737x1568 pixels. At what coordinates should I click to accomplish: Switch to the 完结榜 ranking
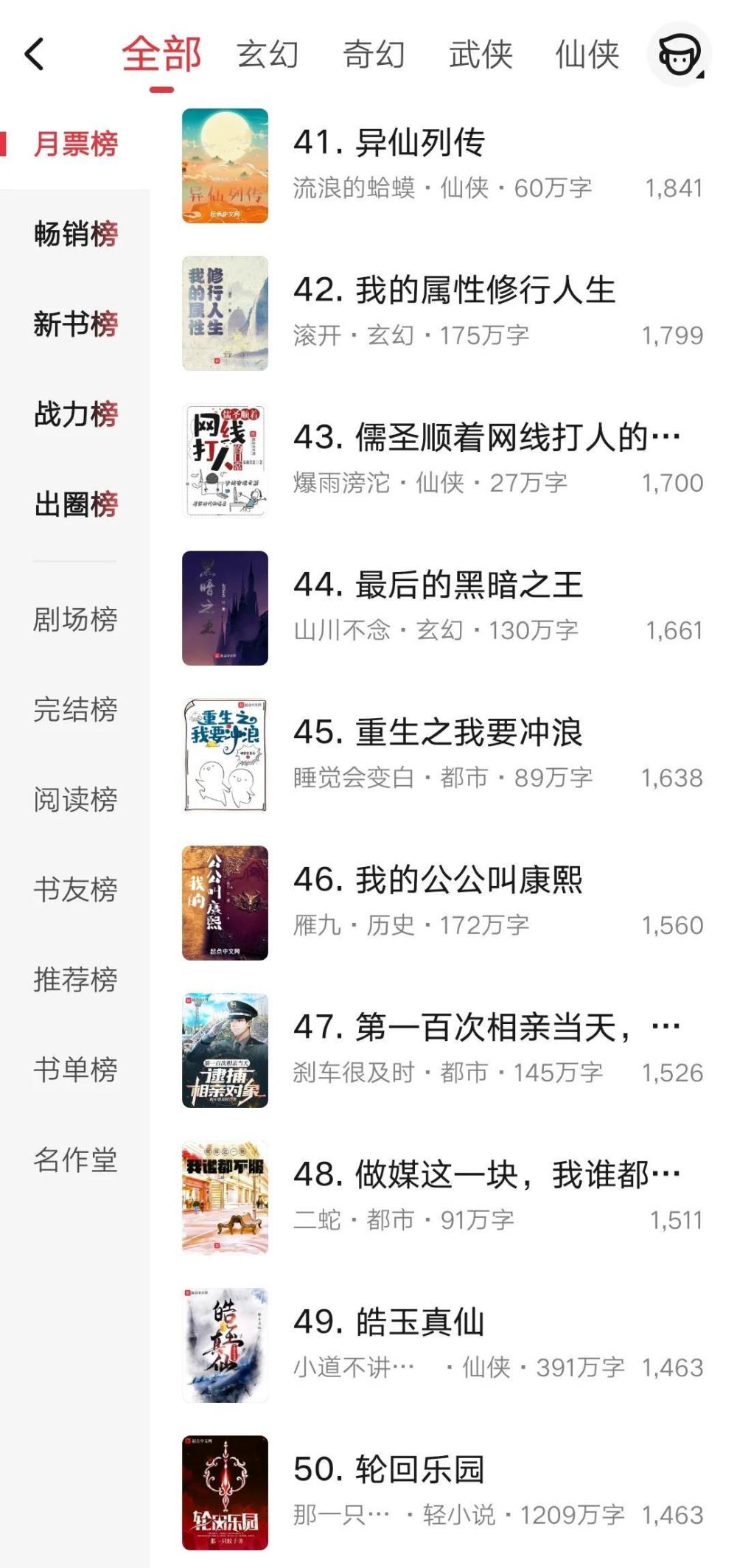tap(75, 709)
